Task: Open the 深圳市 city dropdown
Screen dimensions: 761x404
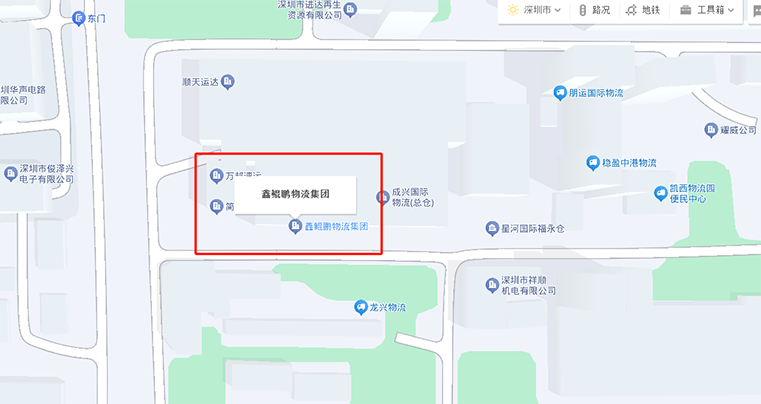Action: pyautogui.click(x=534, y=10)
